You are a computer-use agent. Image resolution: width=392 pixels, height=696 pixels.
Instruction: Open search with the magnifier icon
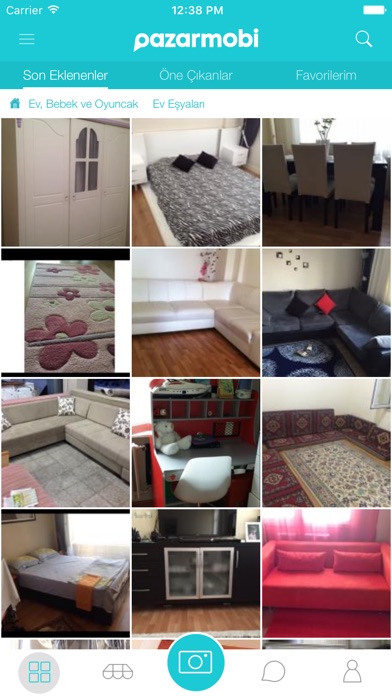[364, 39]
